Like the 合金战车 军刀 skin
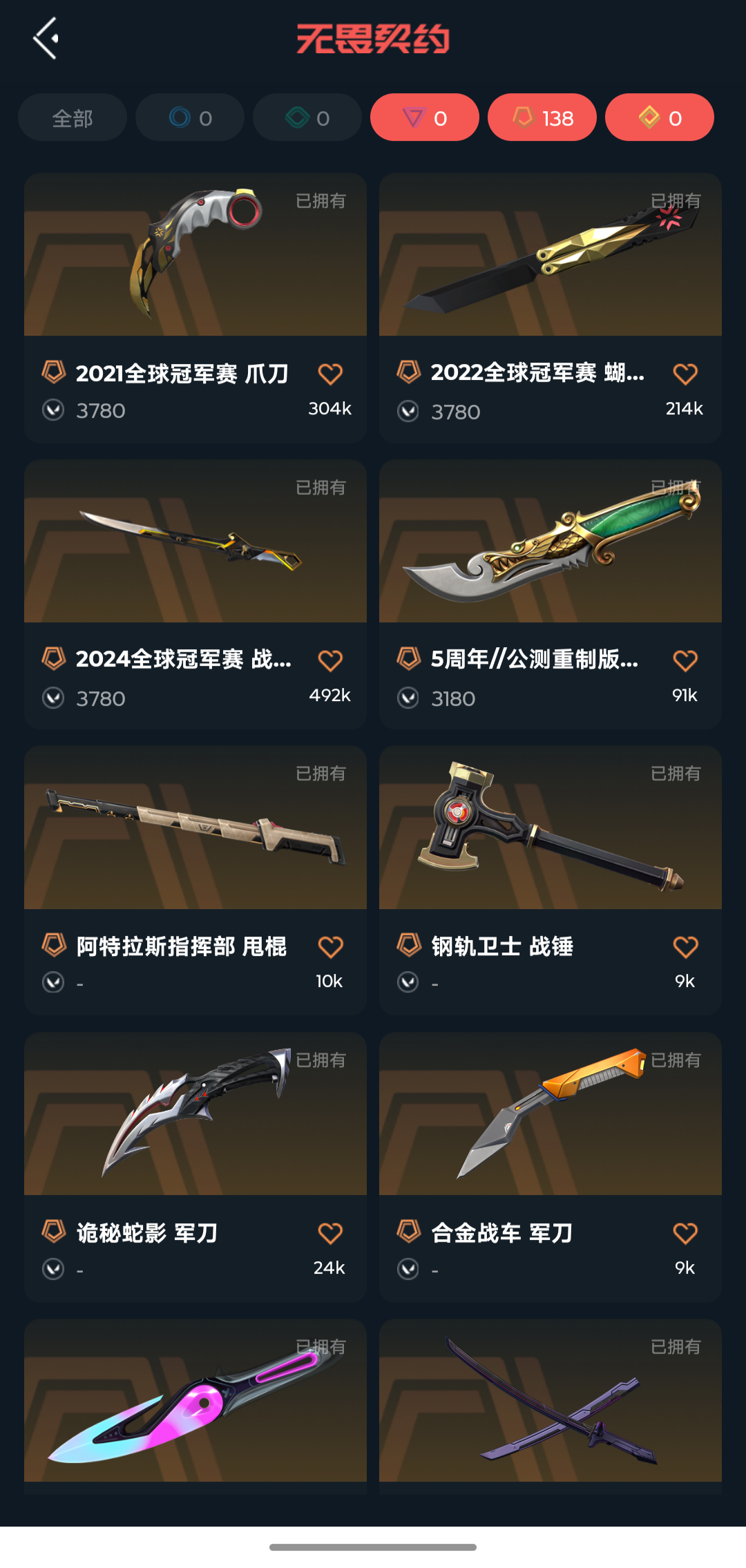 coord(685,1233)
